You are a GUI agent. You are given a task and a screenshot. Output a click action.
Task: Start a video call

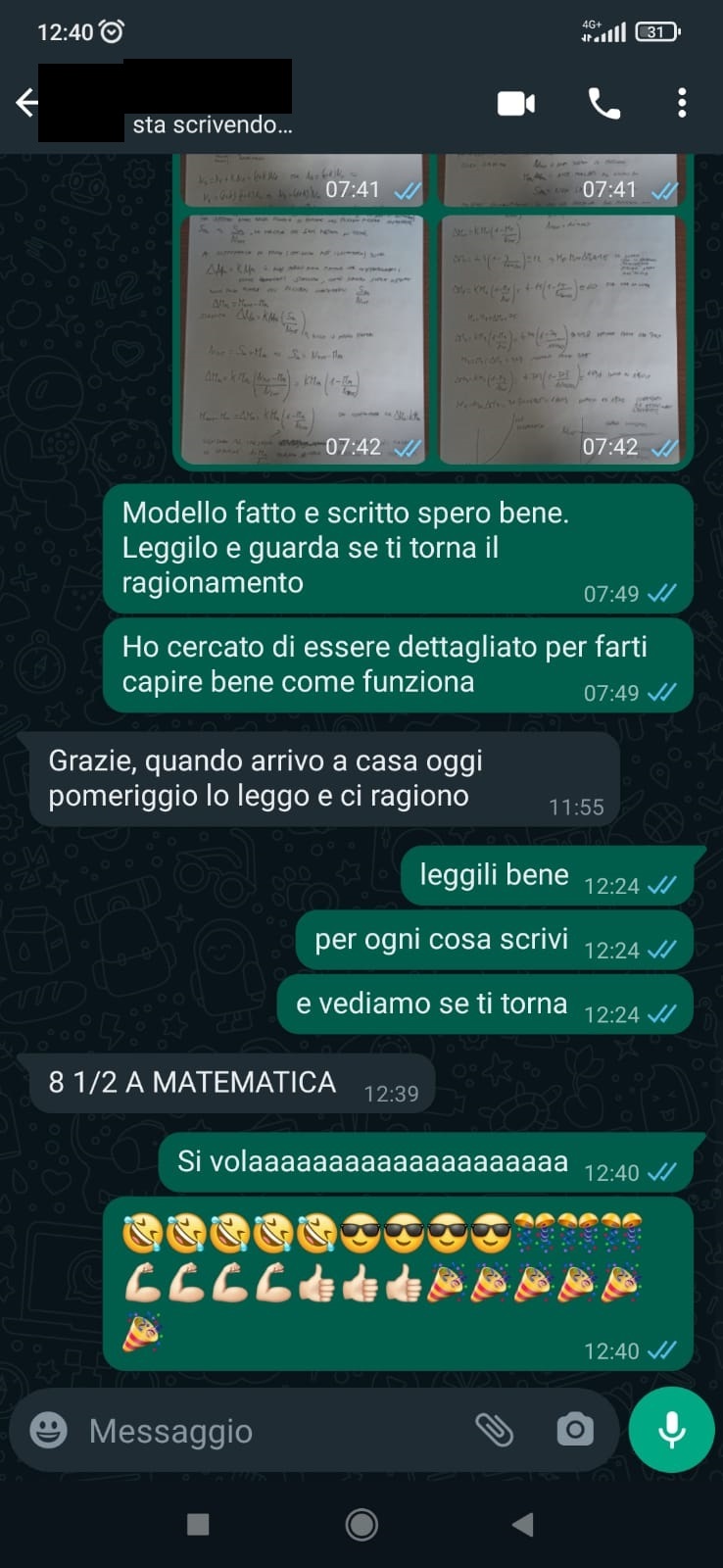[516, 103]
